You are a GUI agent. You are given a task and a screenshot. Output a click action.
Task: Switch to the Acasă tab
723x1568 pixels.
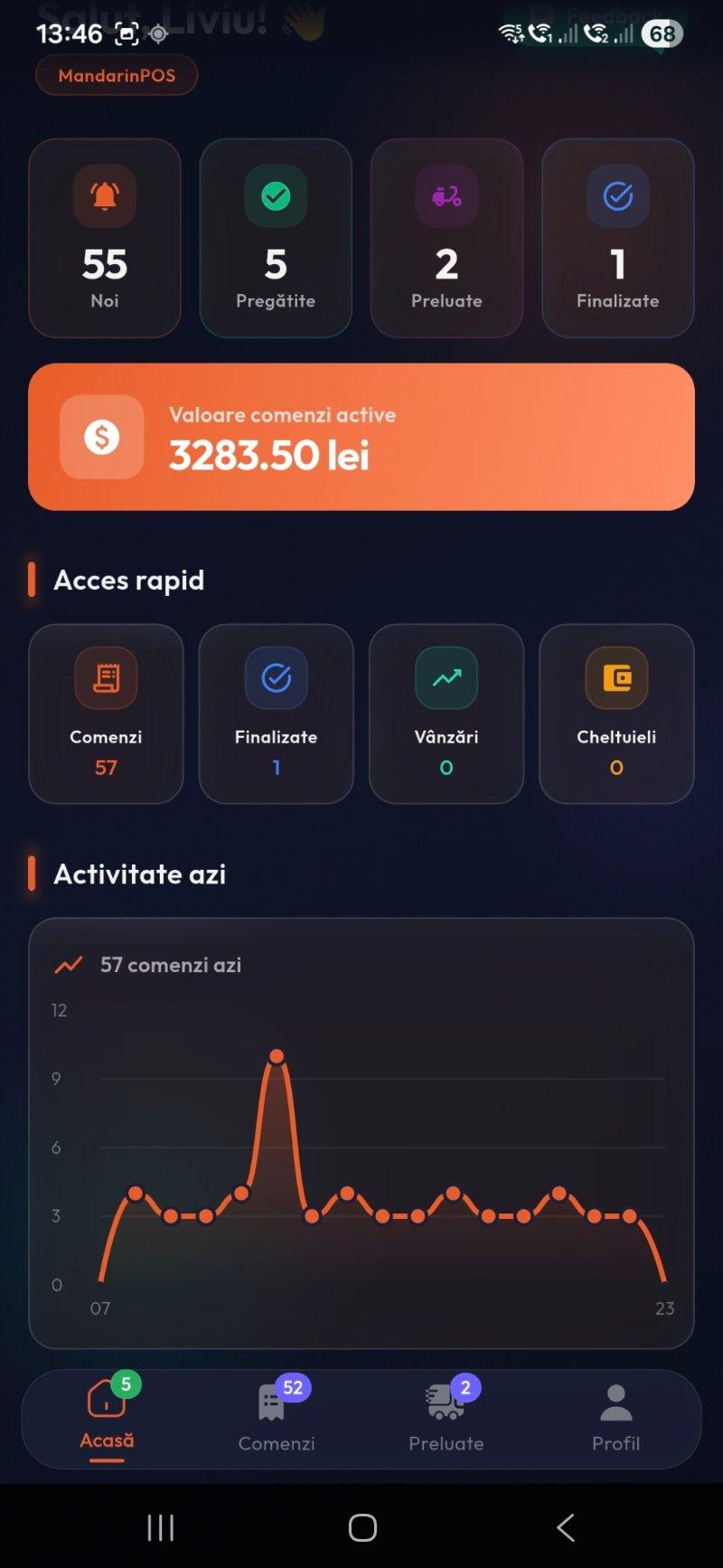pos(107,1417)
